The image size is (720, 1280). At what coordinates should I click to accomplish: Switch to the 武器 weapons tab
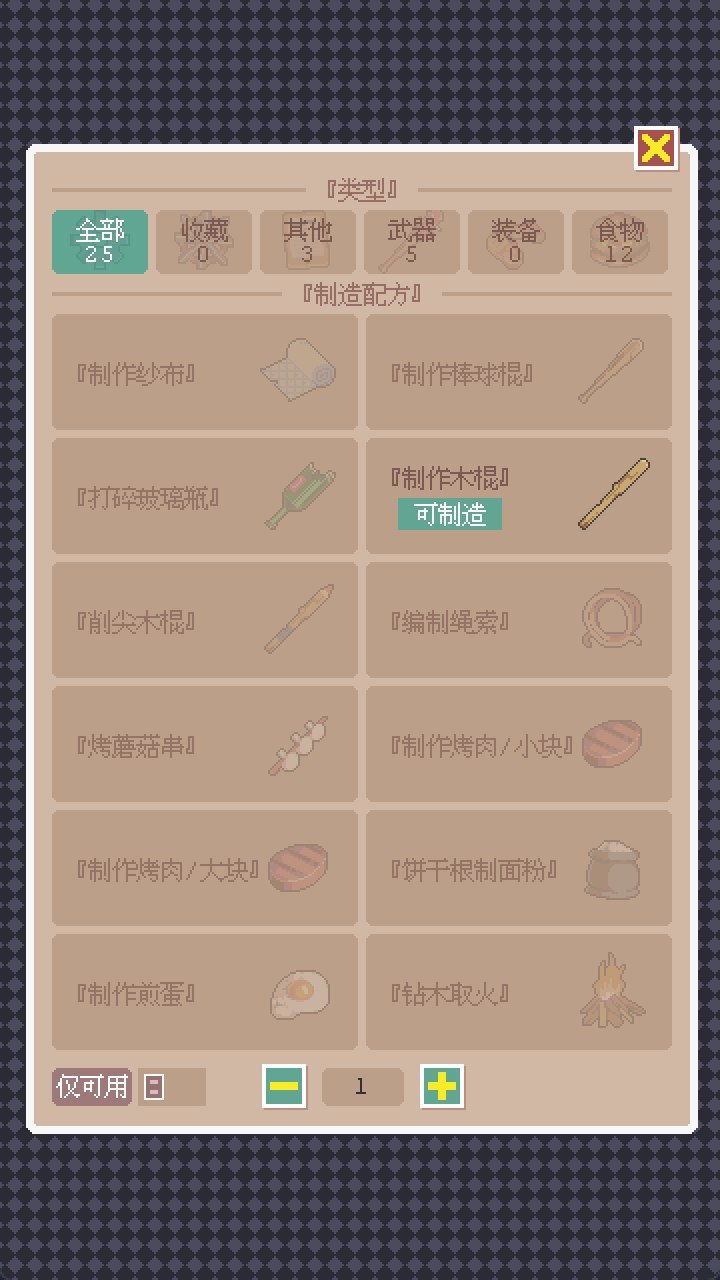click(412, 242)
